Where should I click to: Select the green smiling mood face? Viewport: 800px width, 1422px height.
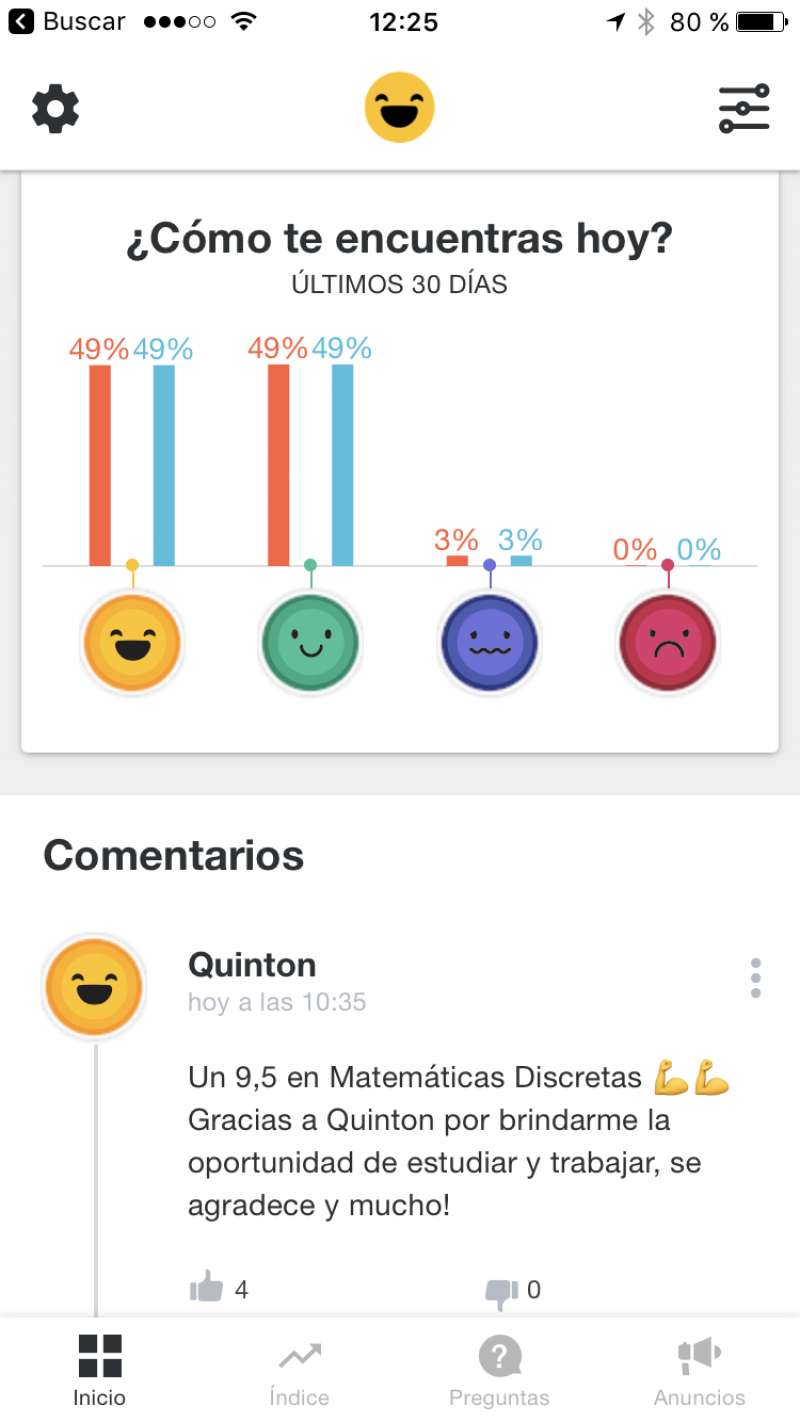click(x=310, y=642)
